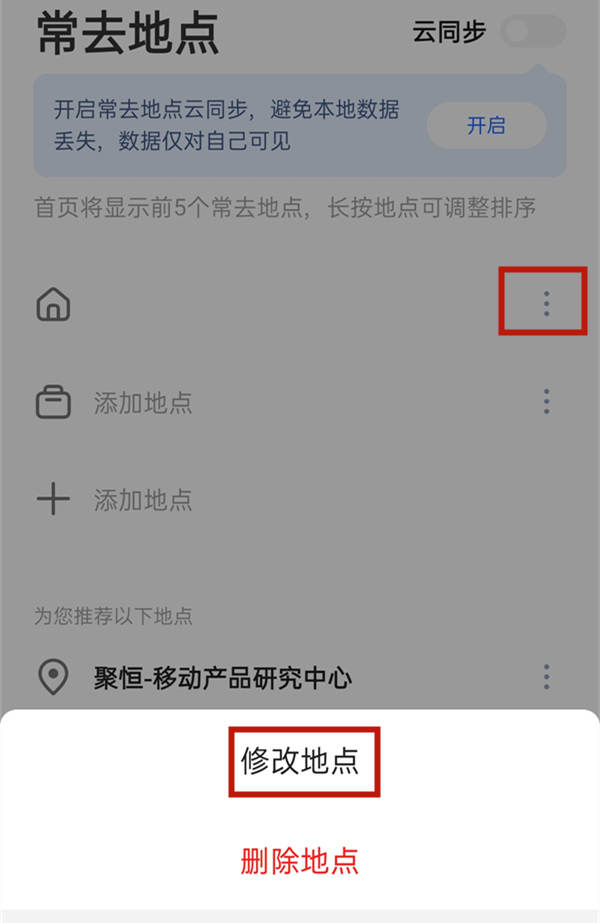Toggle the 云同步 switch

tap(533, 32)
